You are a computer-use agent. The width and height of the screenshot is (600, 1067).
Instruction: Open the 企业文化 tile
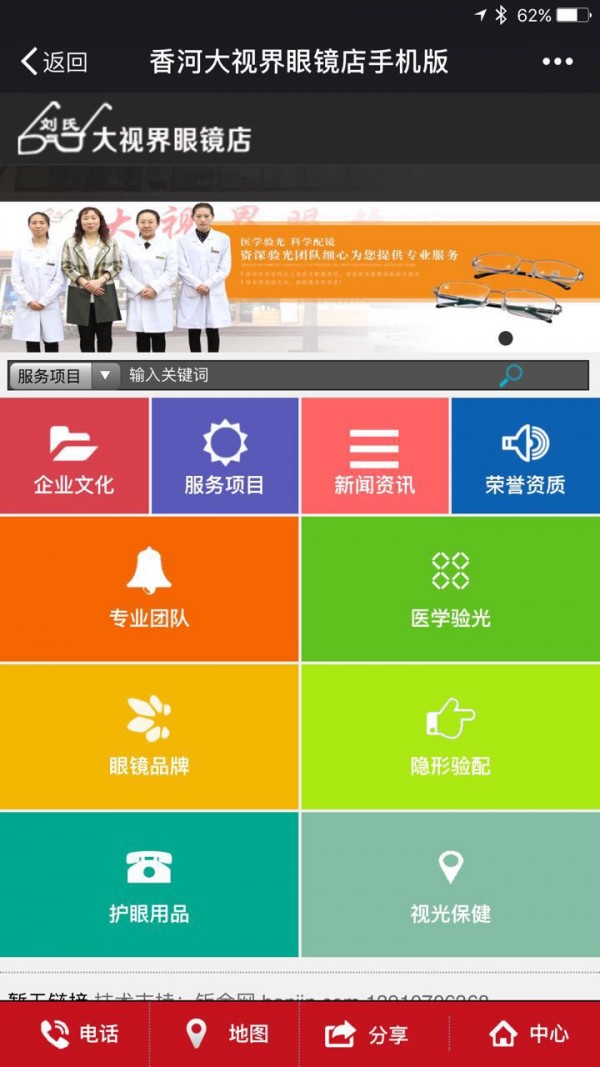[74, 456]
